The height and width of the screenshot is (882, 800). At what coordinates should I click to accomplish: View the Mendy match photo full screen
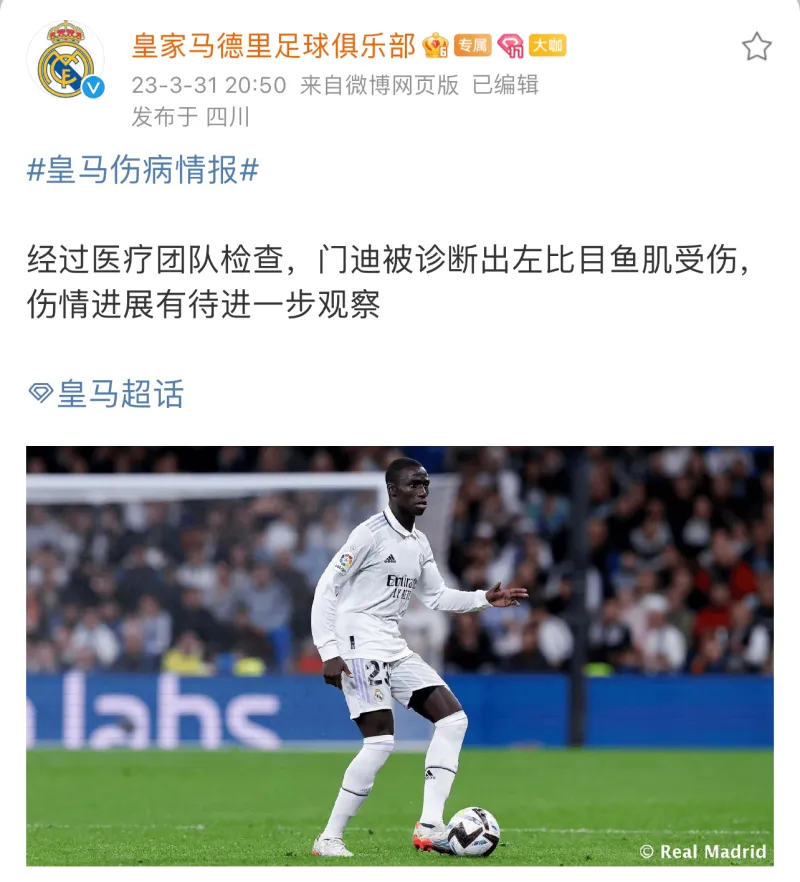(x=399, y=655)
